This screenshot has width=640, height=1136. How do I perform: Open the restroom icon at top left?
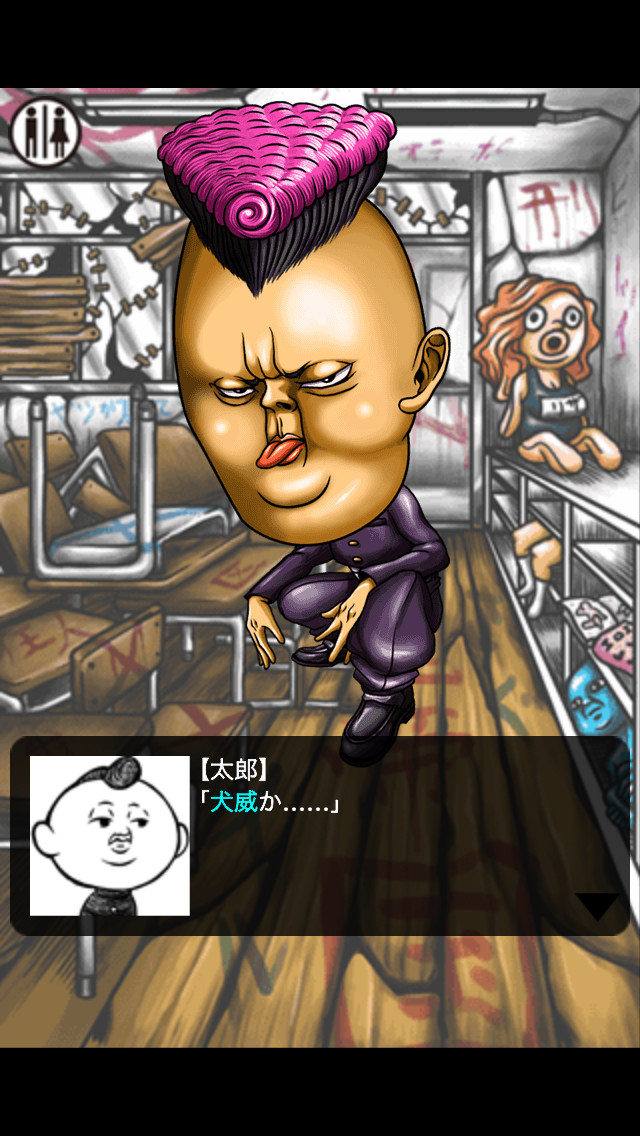(x=45, y=131)
